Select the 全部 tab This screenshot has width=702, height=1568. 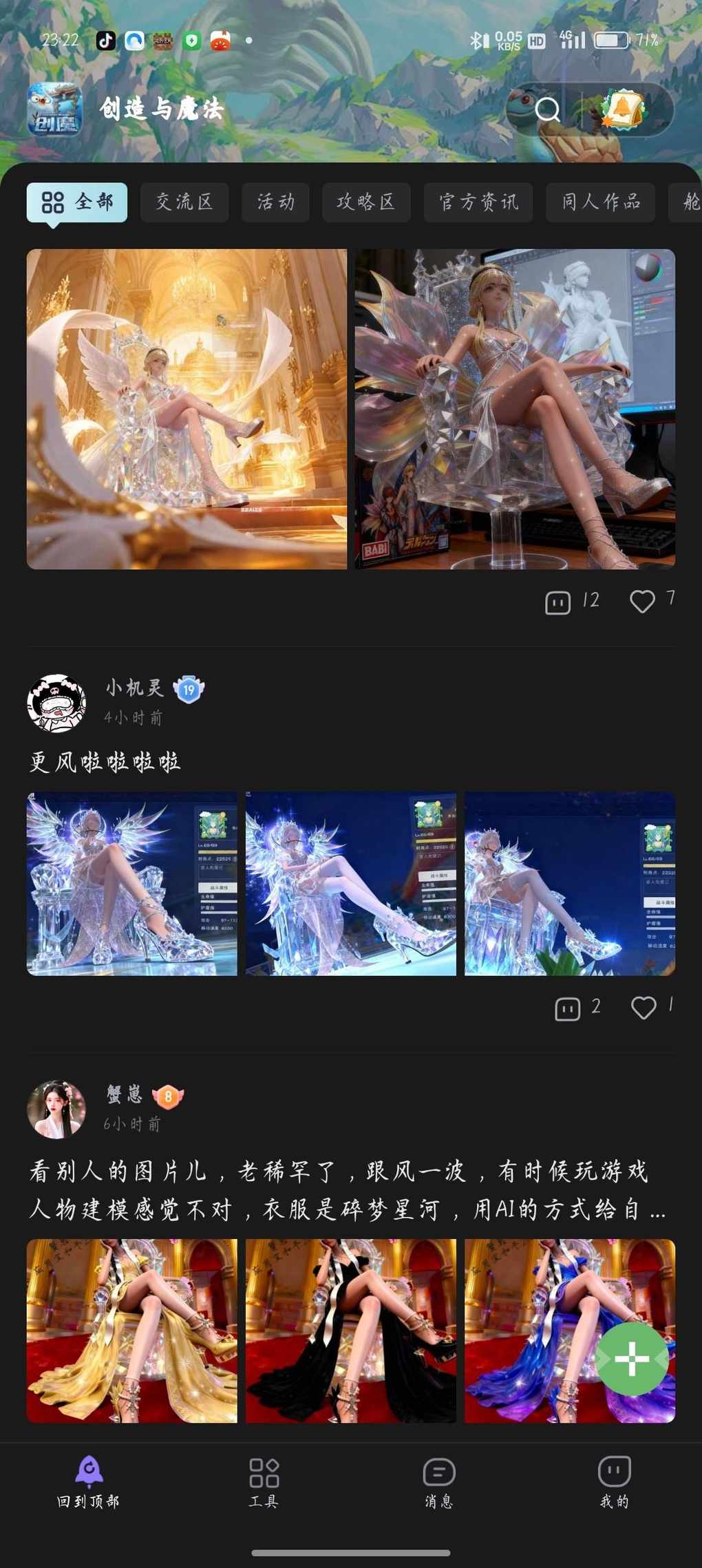pyautogui.click(x=77, y=202)
